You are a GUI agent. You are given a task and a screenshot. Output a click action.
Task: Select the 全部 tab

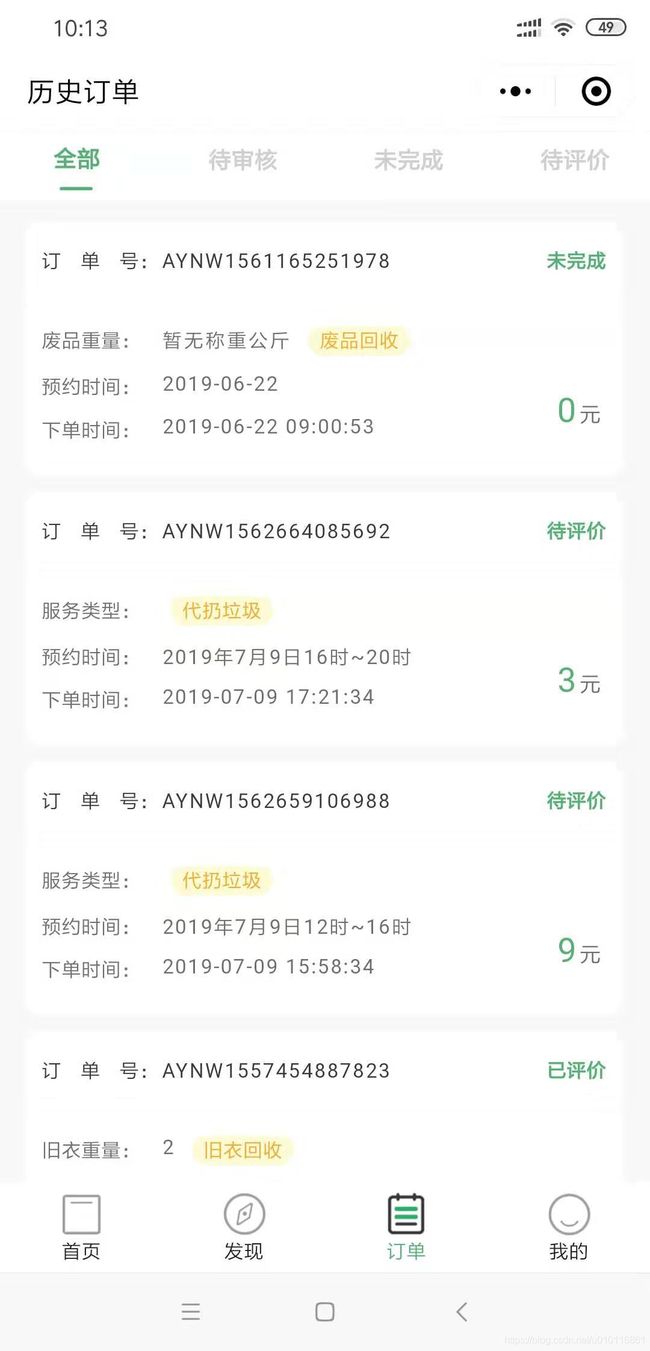click(x=77, y=159)
